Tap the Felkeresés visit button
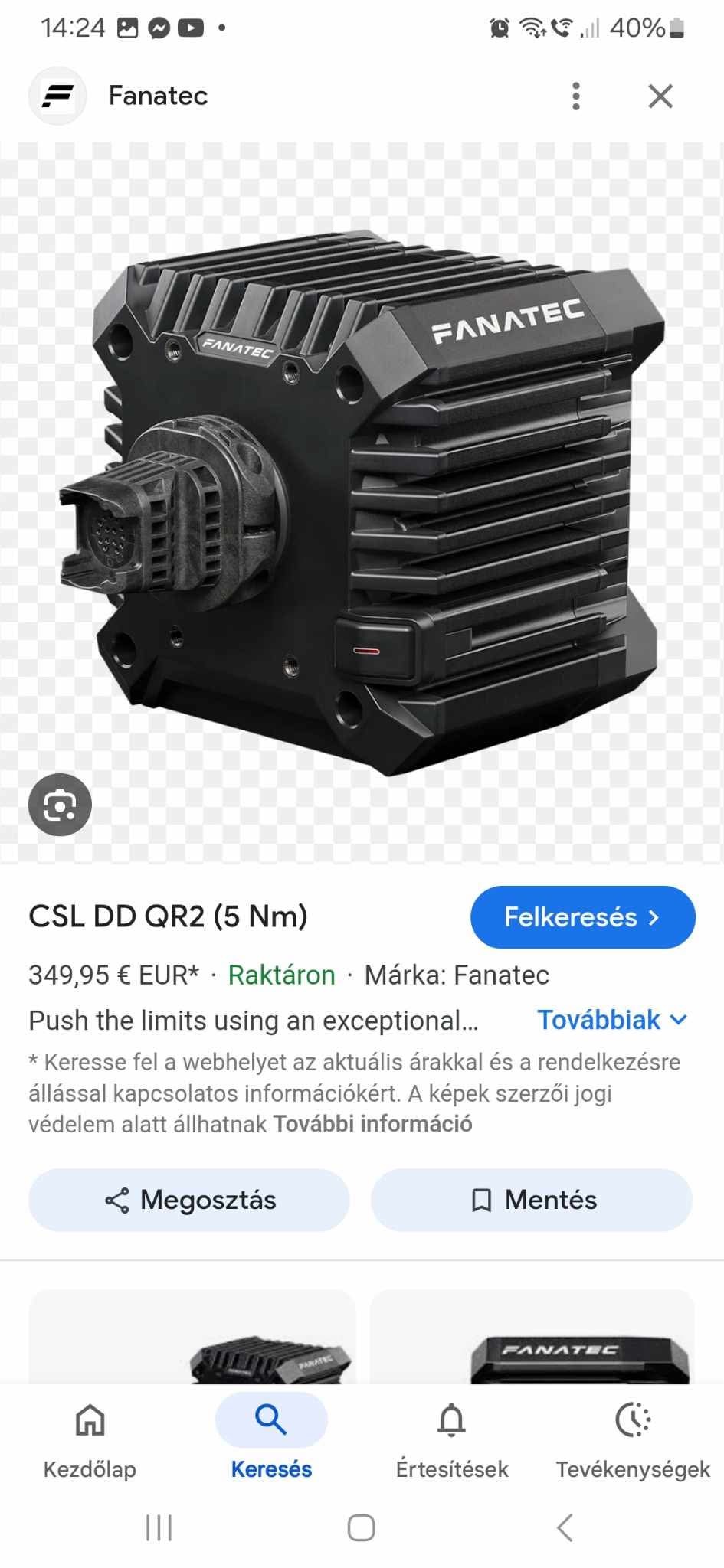Image resolution: width=724 pixels, height=1568 pixels. pyautogui.click(x=582, y=916)
